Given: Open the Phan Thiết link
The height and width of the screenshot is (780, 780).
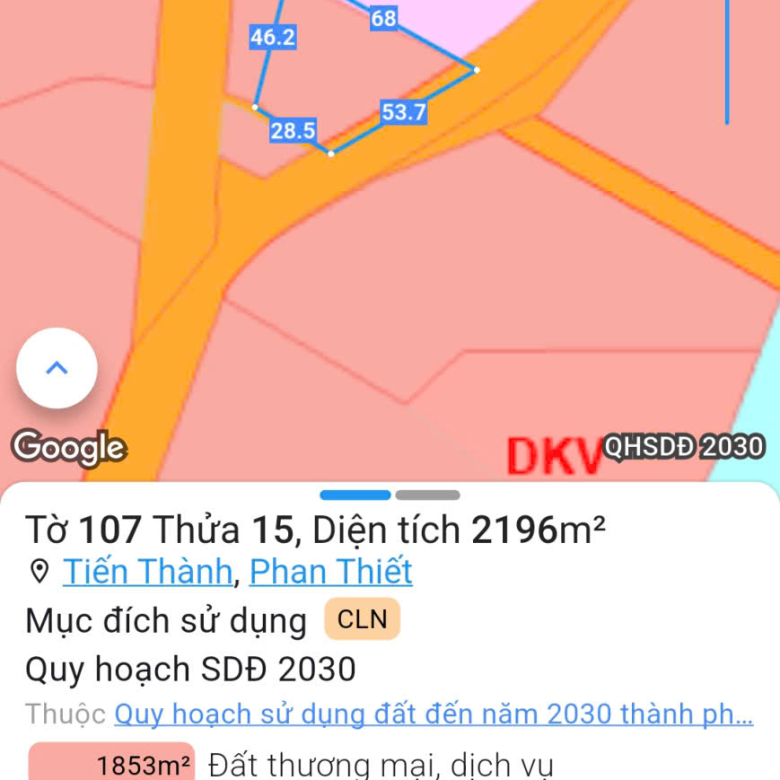Looking at the screenshot, I should tap(330, 572).
